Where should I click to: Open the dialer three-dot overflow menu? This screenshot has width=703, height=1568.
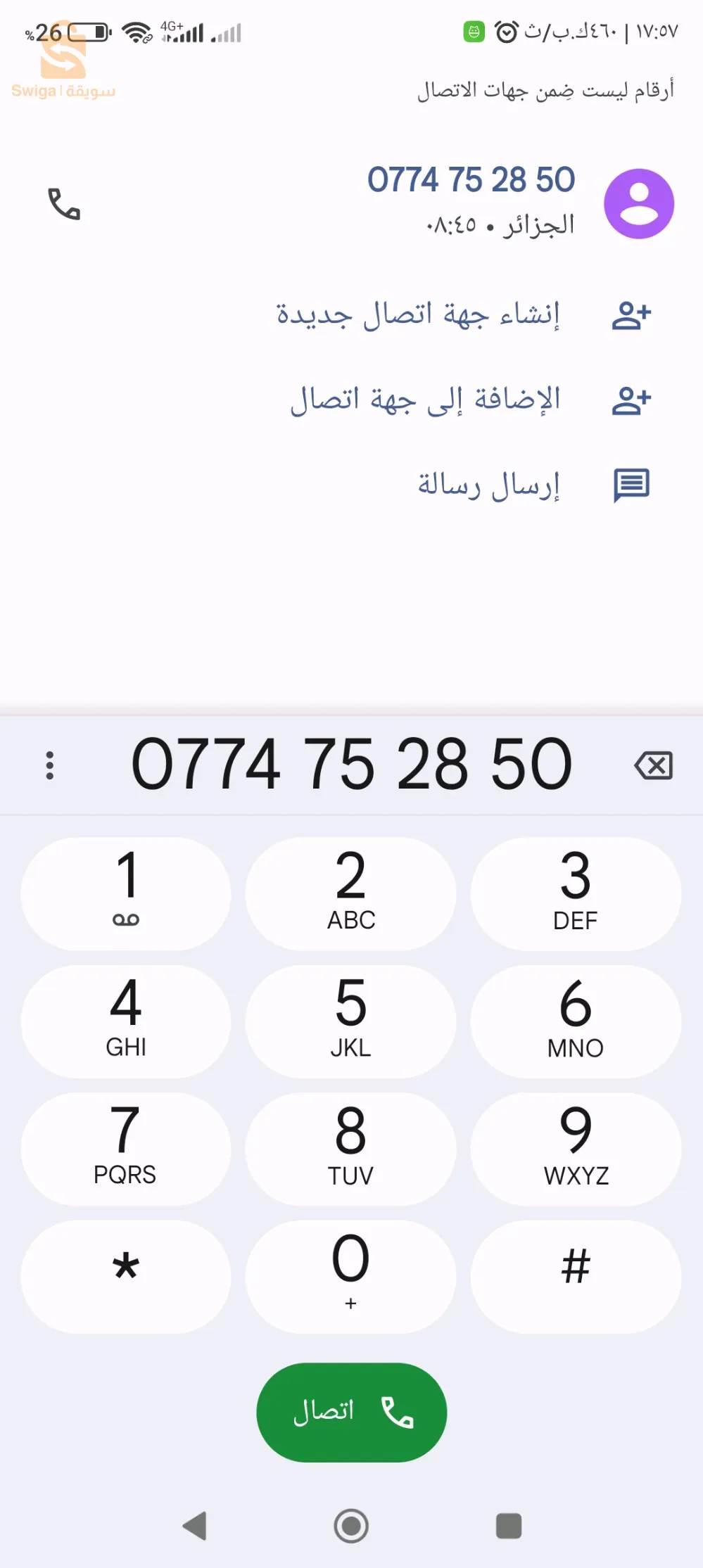tap(49, 765)
